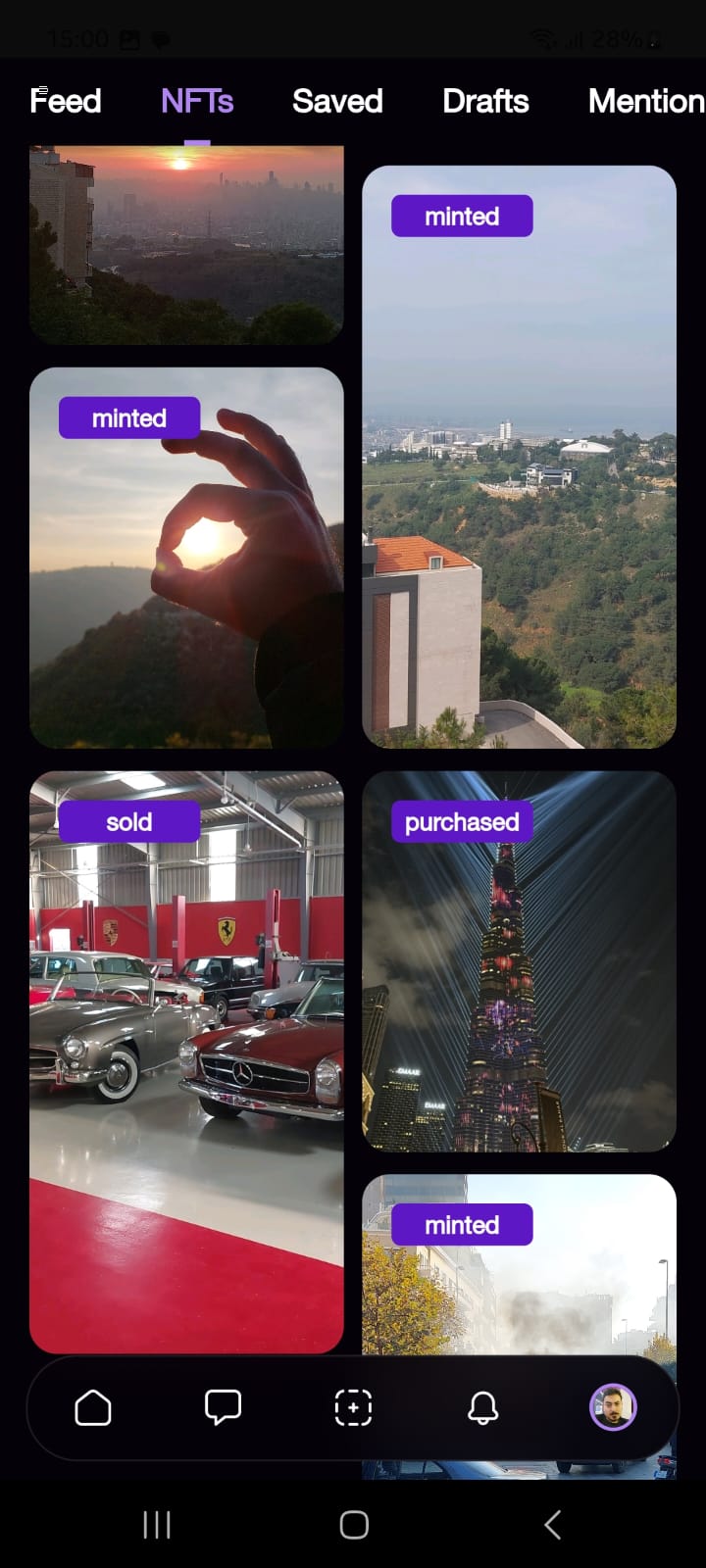Open the messages chat bubble
The height and width of the screenshot is (1568, 706).
223,1408
